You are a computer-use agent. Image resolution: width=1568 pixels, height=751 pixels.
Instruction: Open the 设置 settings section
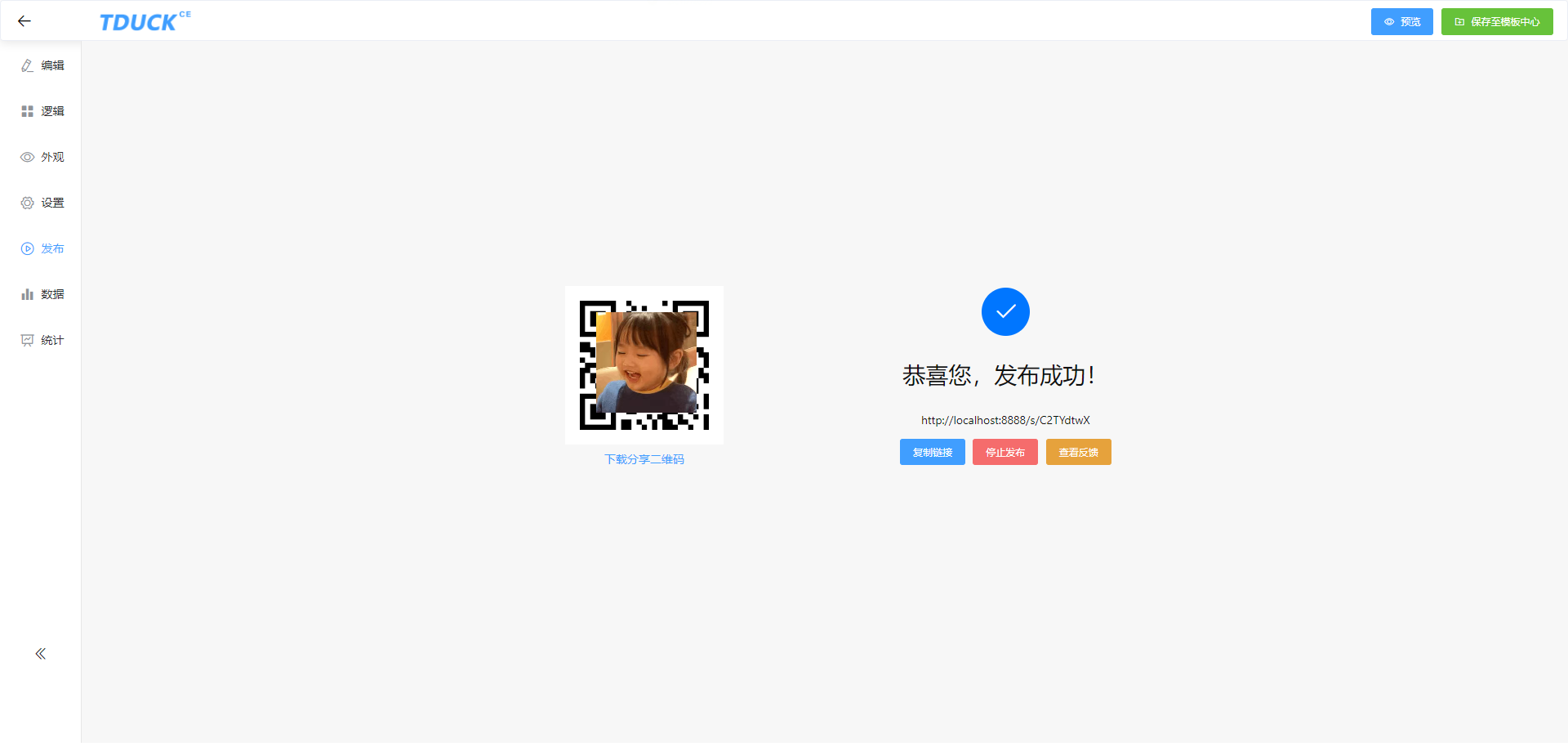(42, 203)
